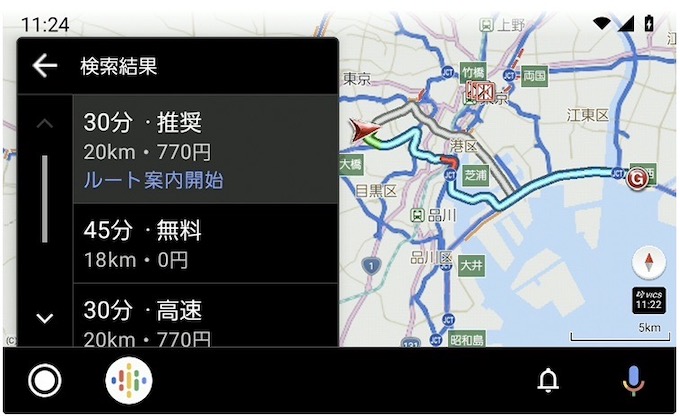Go back from 検索結果 results

44,66
